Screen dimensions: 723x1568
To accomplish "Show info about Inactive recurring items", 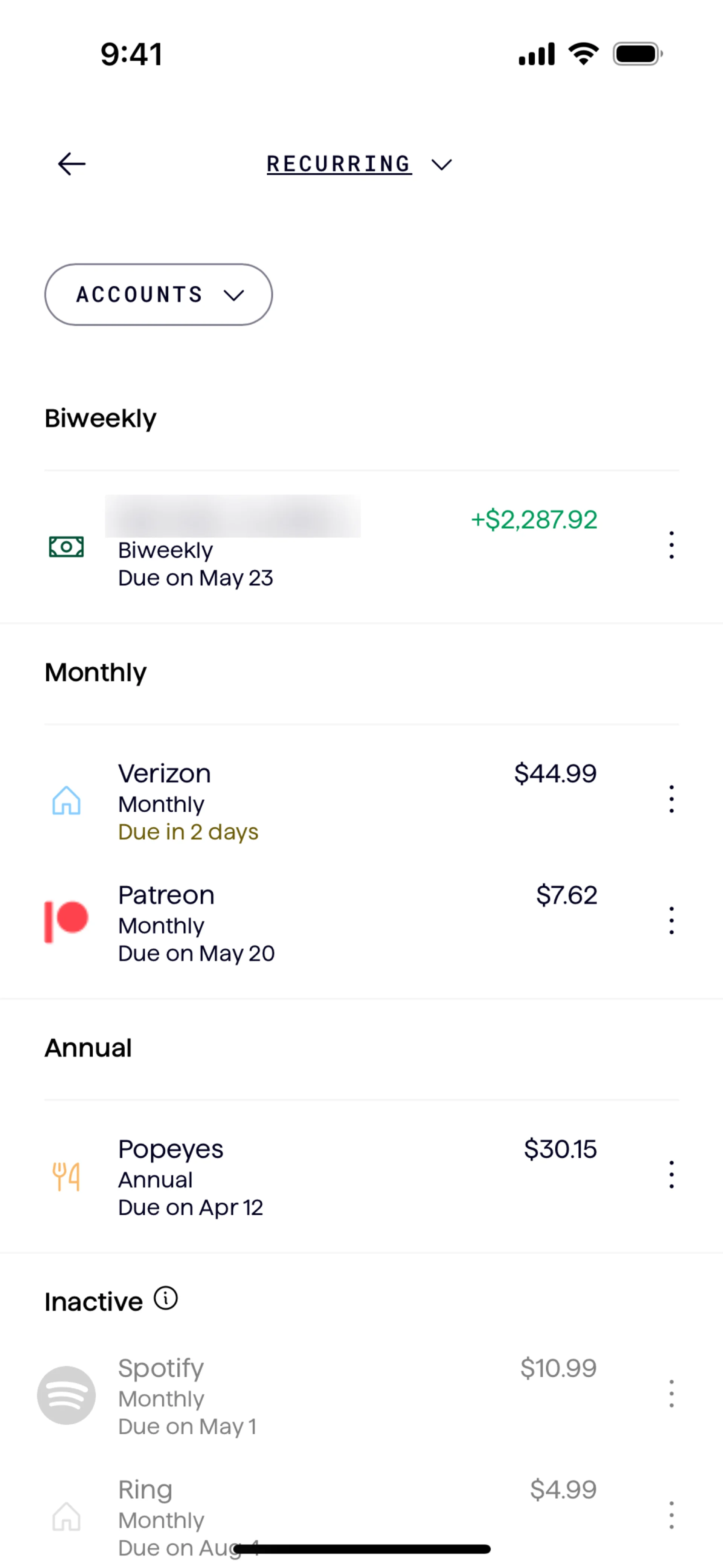I will pos(166,1298).
